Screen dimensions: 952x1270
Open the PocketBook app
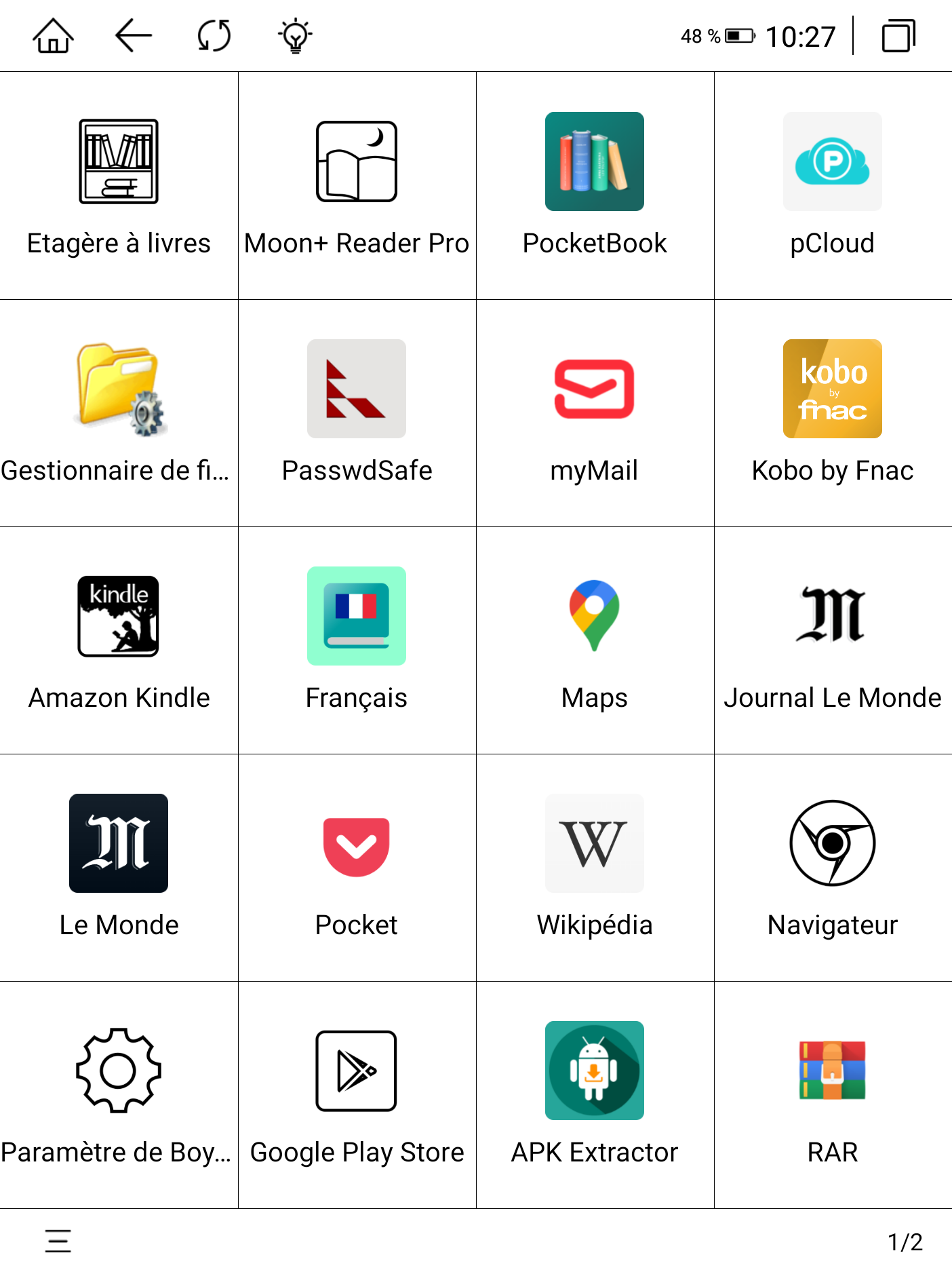pos(595,161)
